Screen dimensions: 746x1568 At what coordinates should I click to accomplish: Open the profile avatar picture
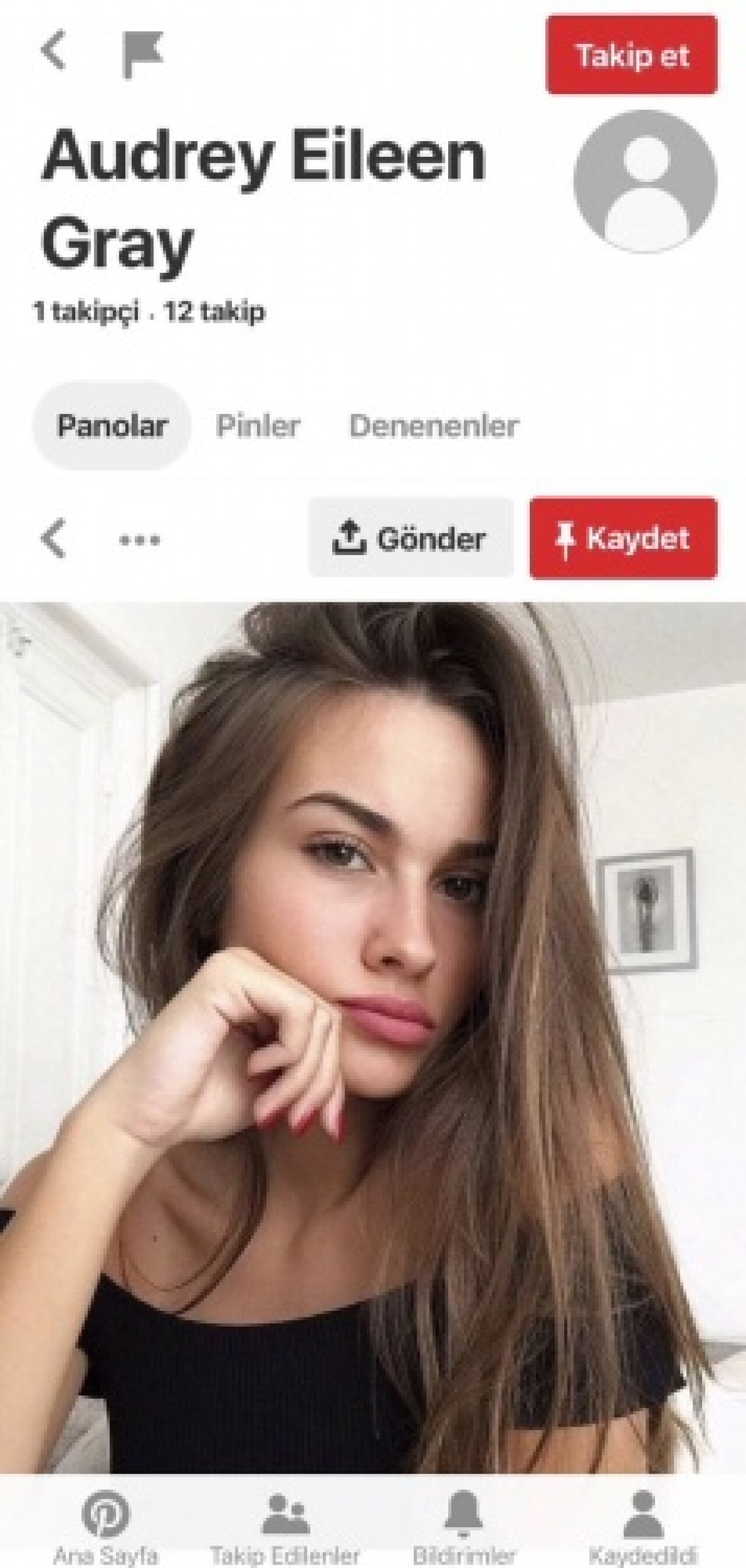(x=645, y=181)
